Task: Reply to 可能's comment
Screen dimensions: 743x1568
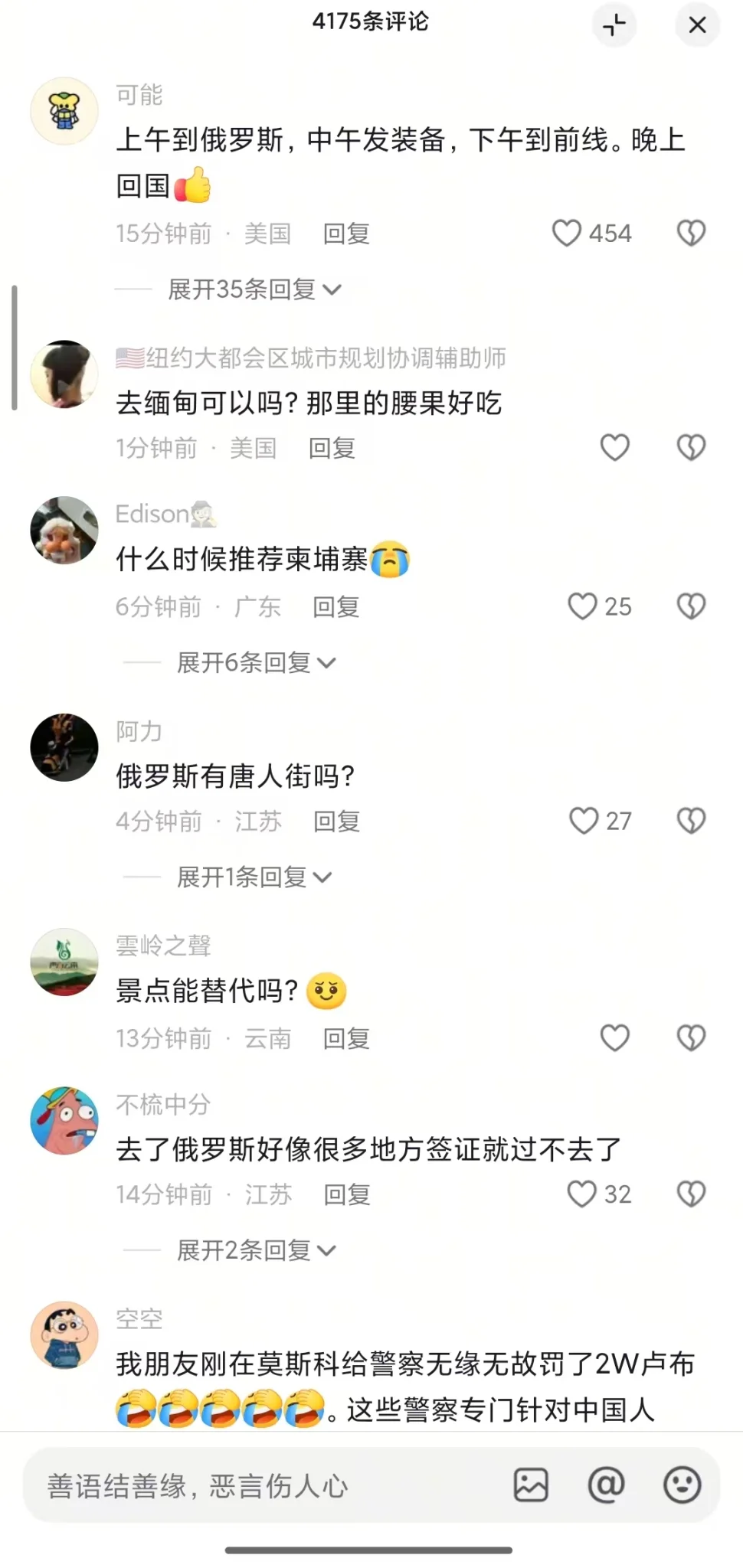Action: 346,234
